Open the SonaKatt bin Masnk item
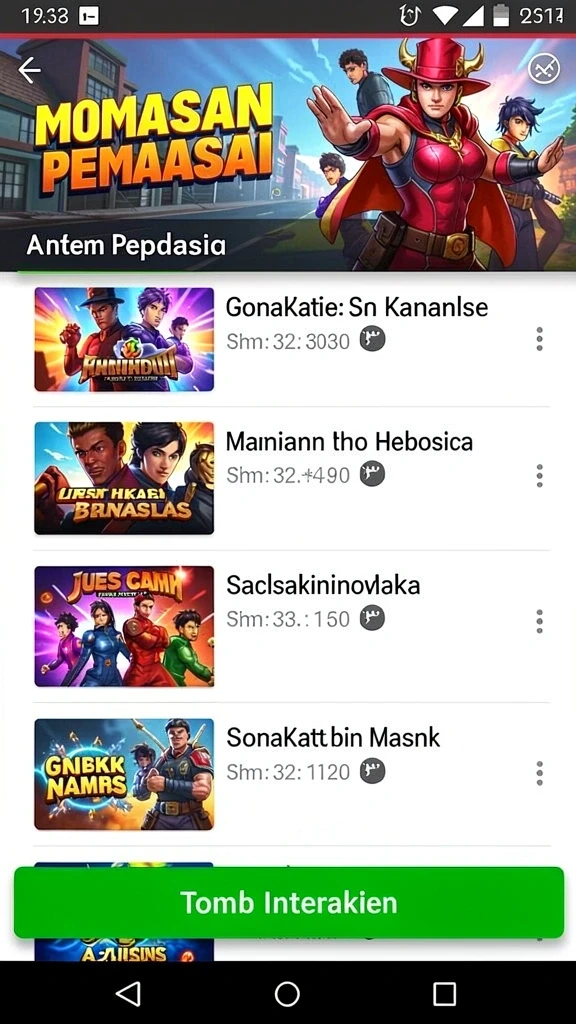Viewport: 576px width, 1024px height. (292, 774)
